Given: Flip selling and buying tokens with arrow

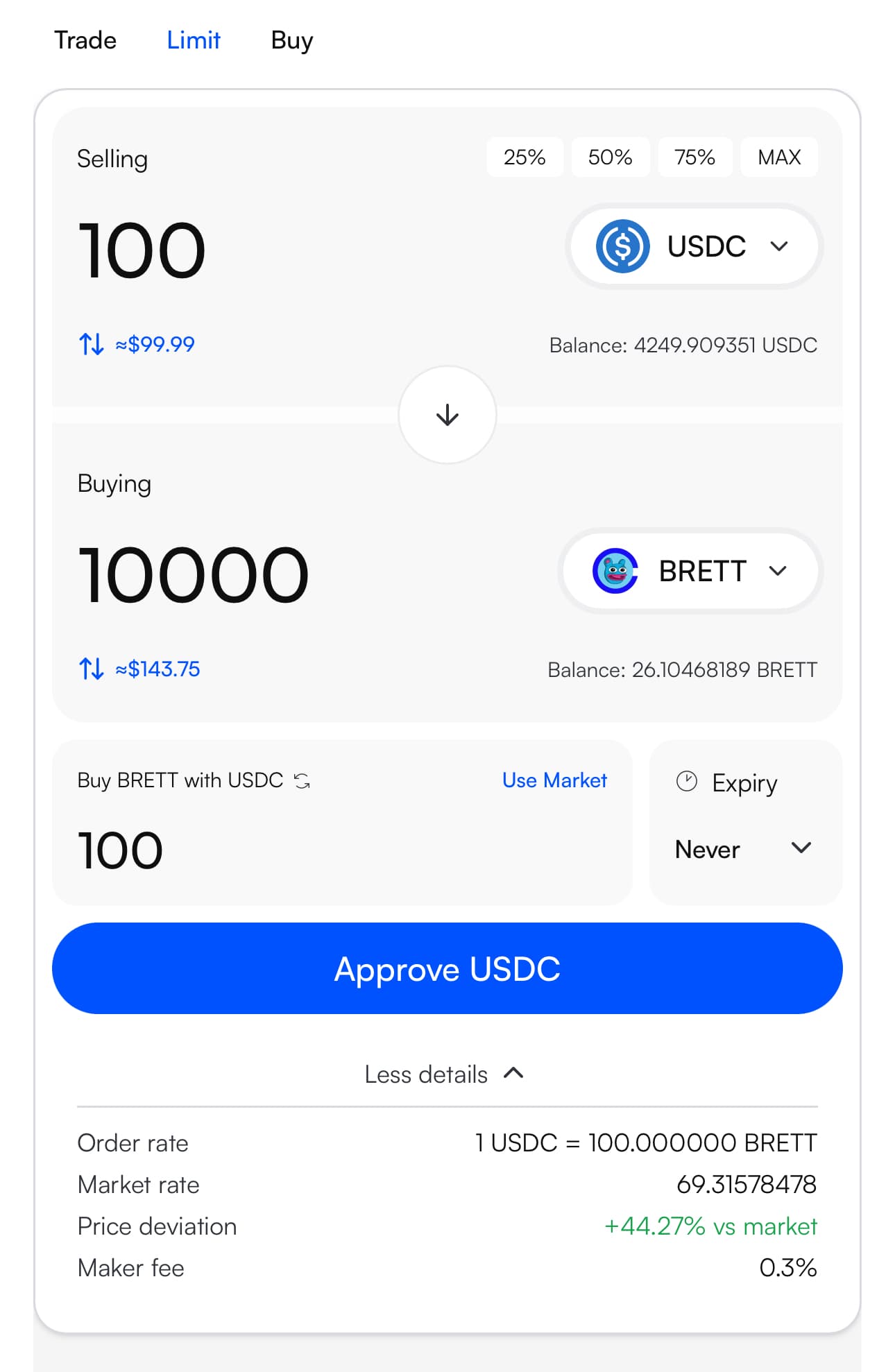Looking at the screenshot, I should pos(447,415).
